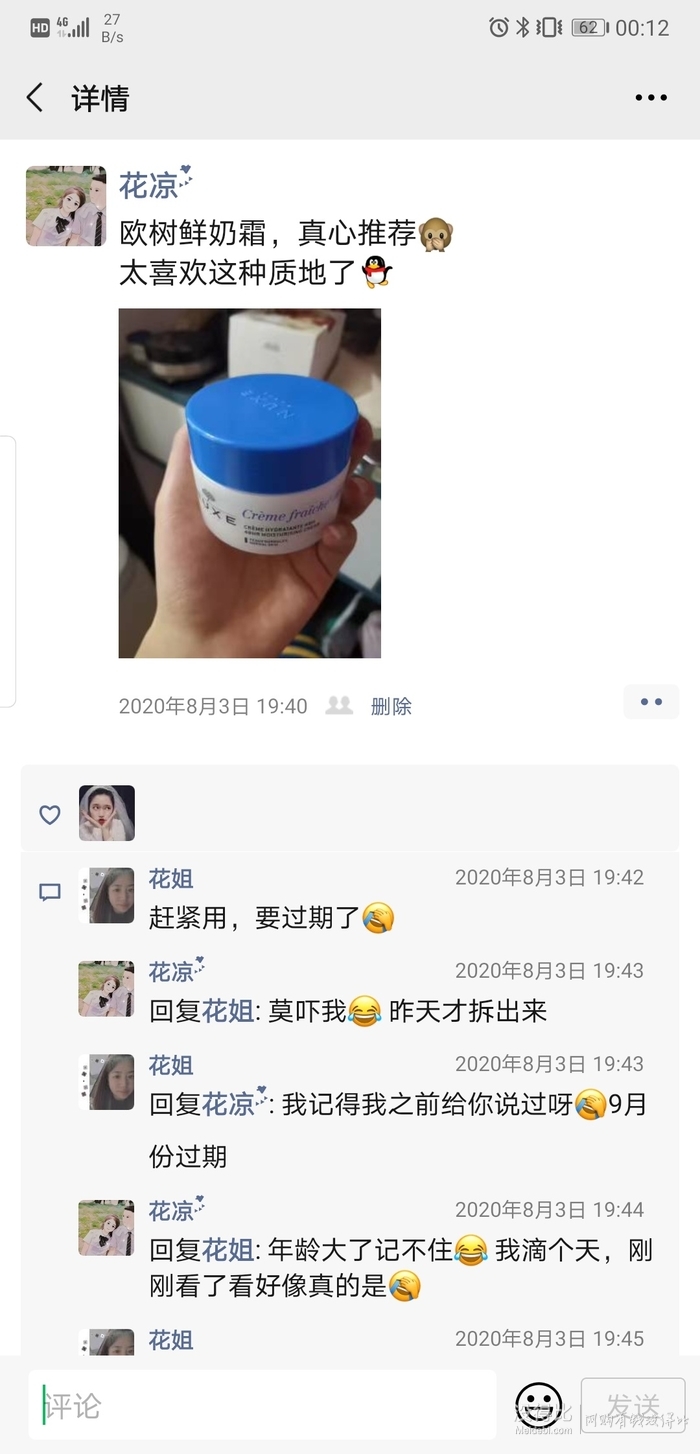This screenshot has height=1454, width=700.
Task: Open the emoji picker
Action: [539, 1406]
